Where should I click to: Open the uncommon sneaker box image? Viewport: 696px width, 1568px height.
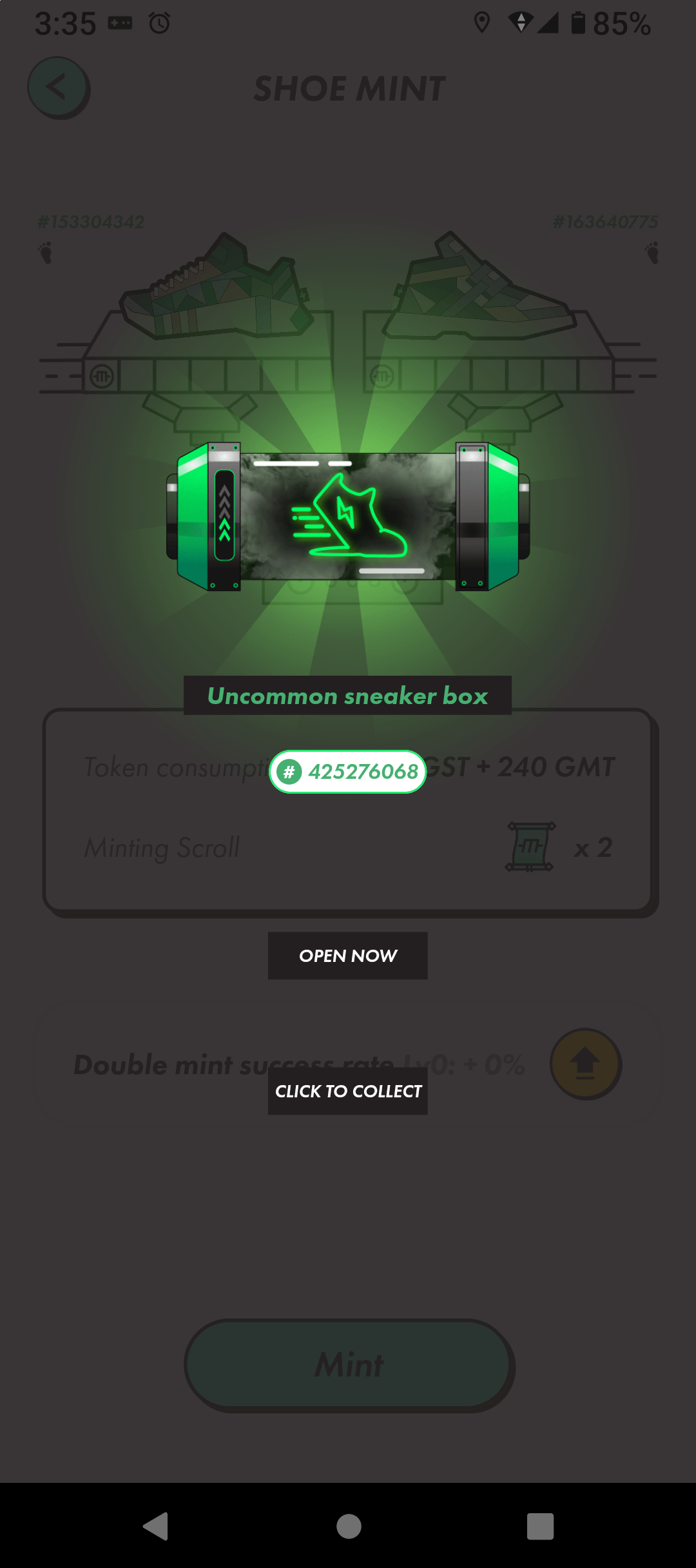click(x=348, y=516)
